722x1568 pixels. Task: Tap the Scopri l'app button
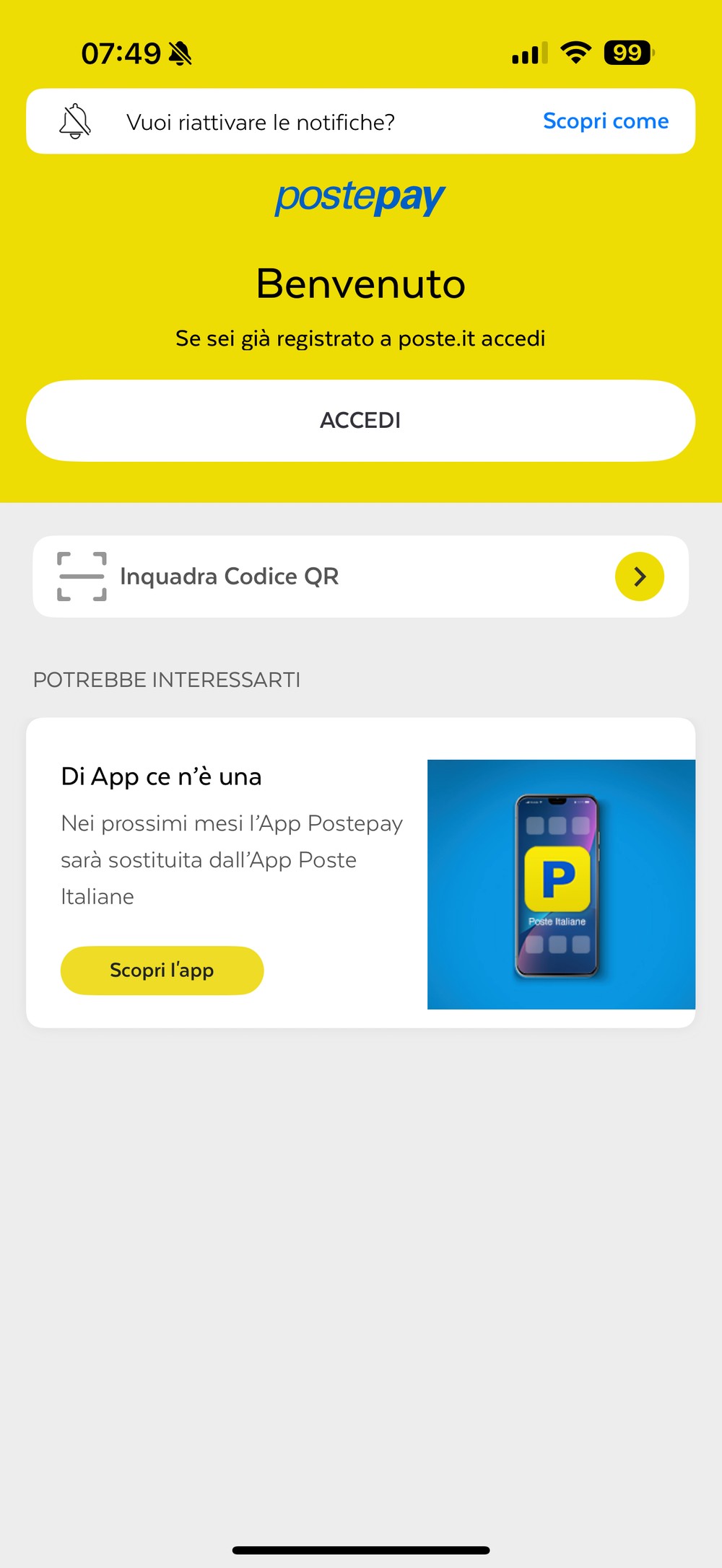pos(162,971)
